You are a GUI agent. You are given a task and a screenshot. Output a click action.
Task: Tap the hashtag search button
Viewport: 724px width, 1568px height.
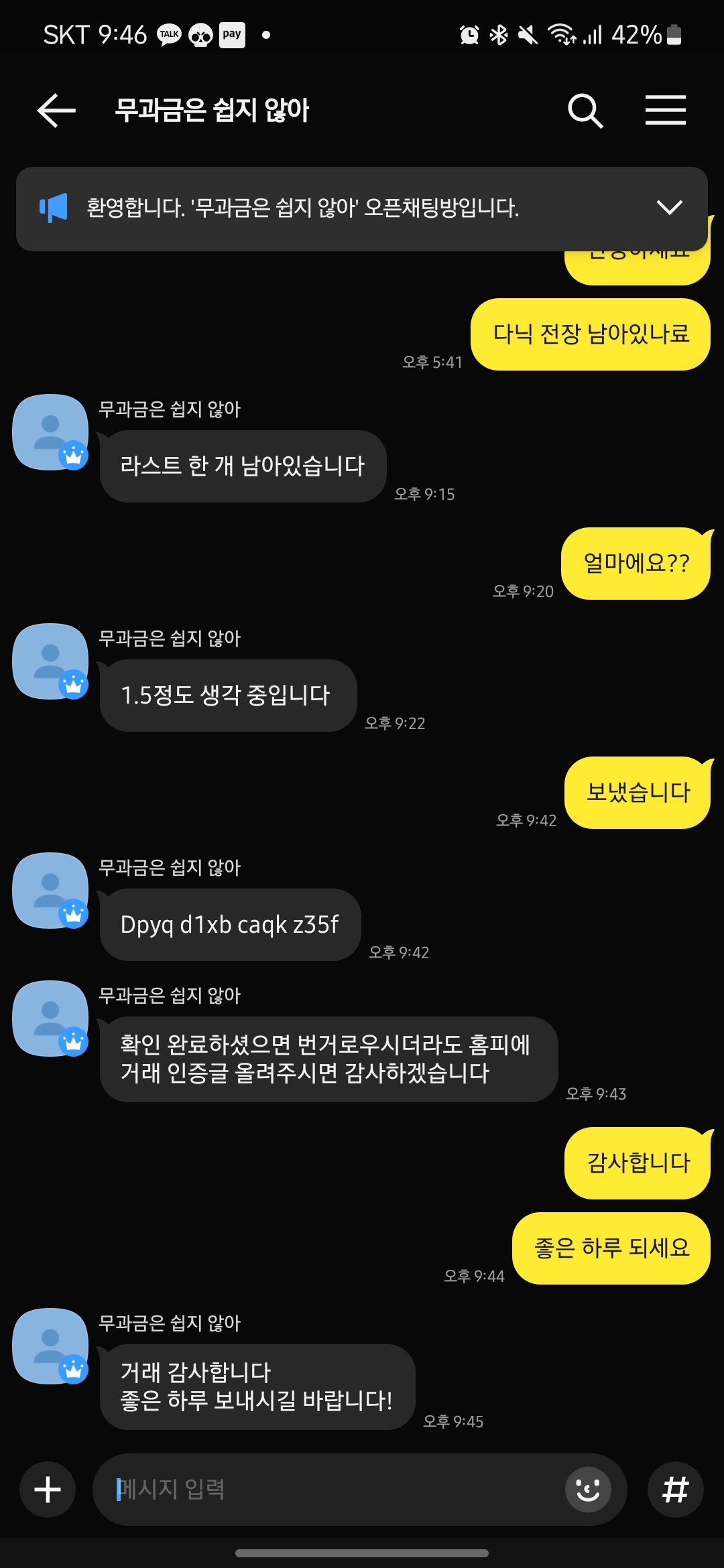[x=675, y=1490]
